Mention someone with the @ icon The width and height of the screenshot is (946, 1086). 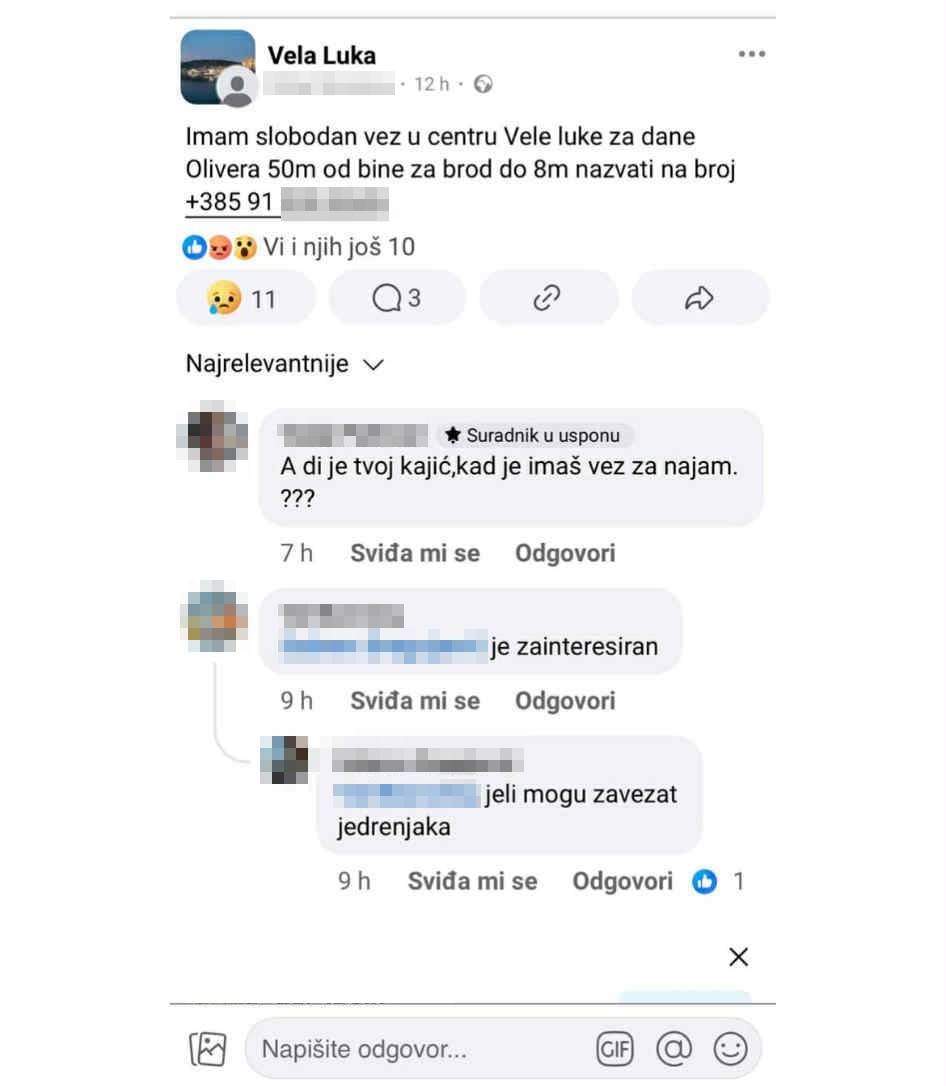(674, 1049)
